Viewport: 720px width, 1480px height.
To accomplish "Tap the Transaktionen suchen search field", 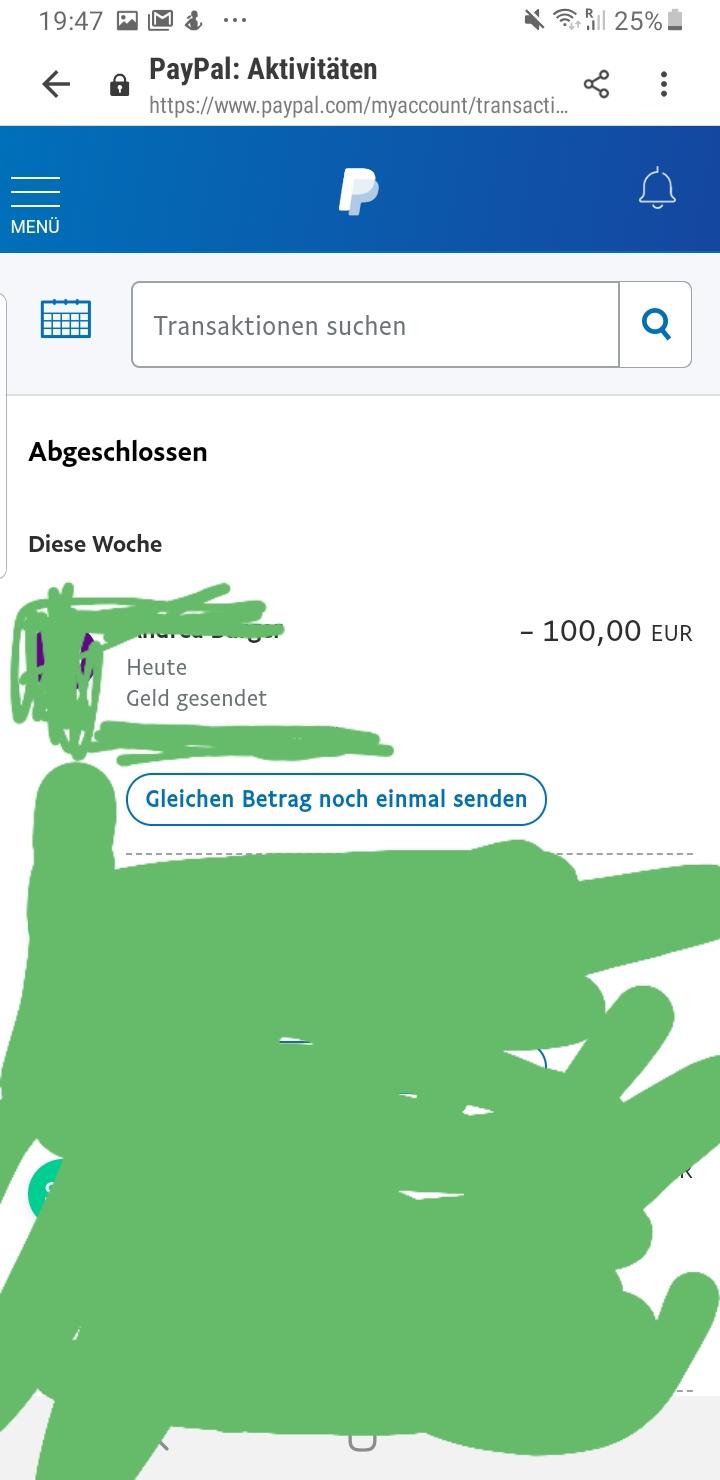I will pyautogui.click(x=375, y=325).
